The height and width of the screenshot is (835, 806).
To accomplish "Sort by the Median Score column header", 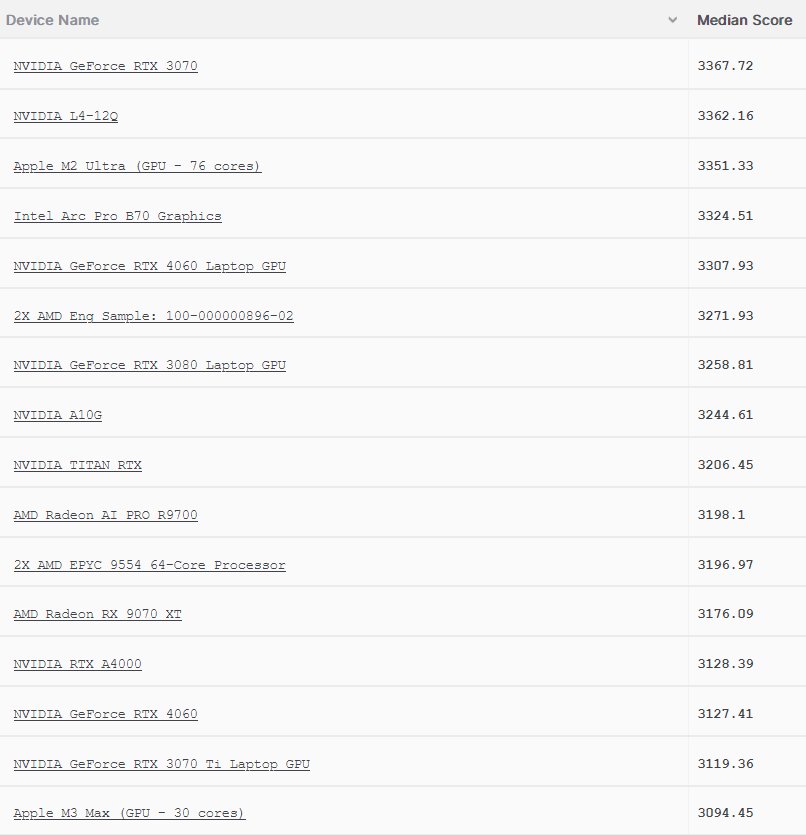I will click(745, 20).
